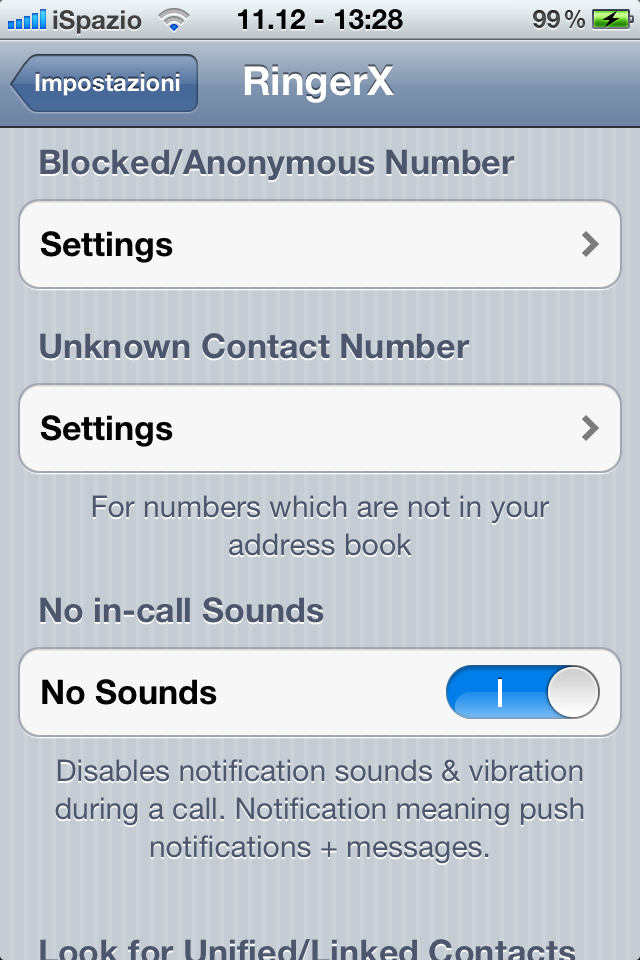Open Settings under Blocked/Anonymous Number
The height and width of the screenshot is (960, 640).
pos(320,245)
